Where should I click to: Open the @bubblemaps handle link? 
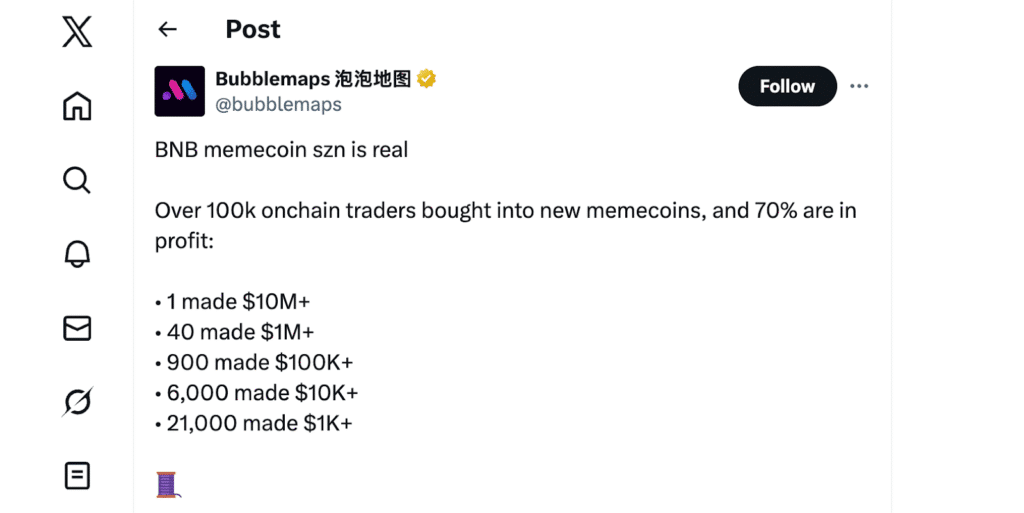click(x=278, y=104)
